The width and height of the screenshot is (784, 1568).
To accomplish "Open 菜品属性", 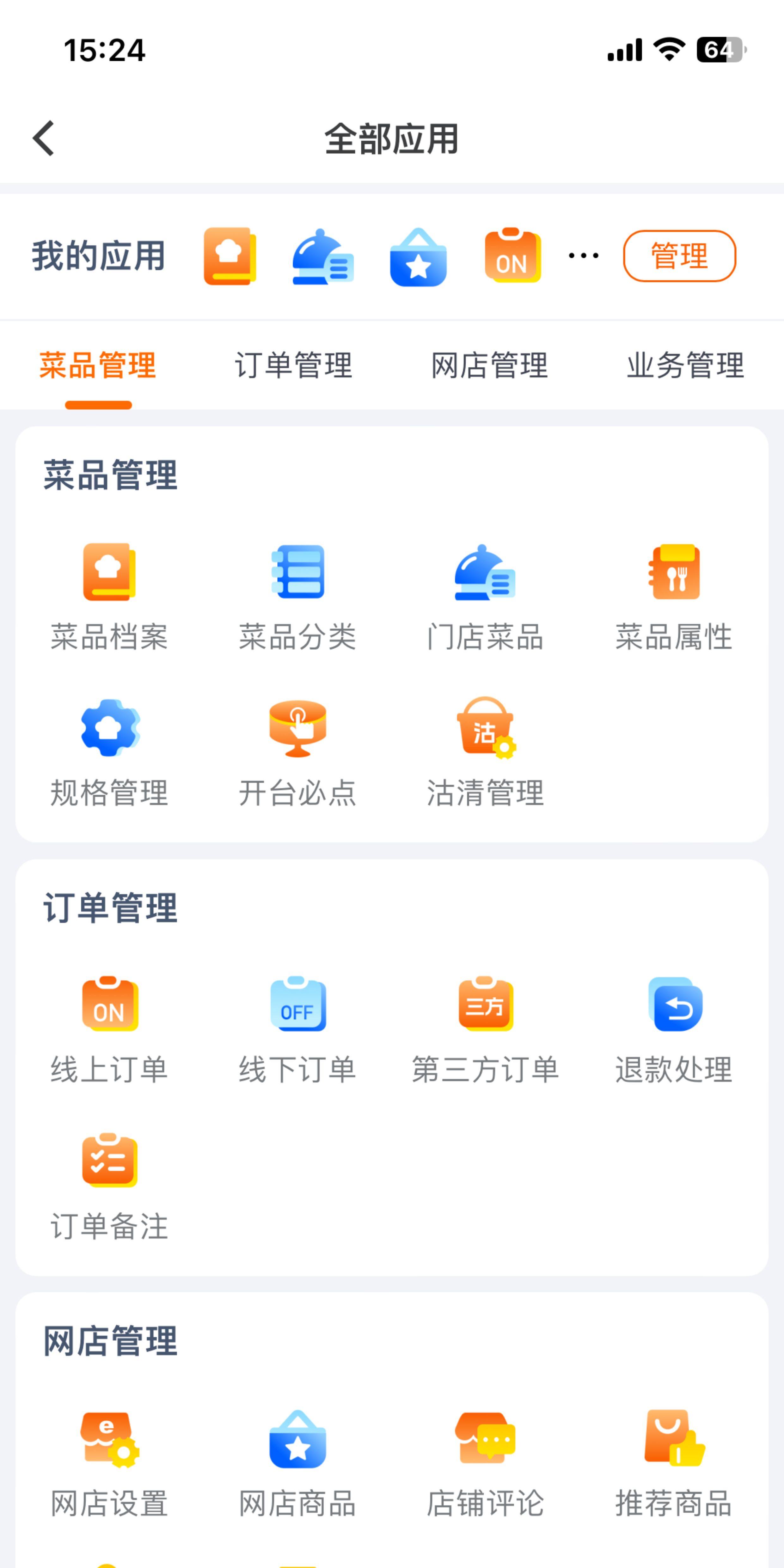I will 674,597.
